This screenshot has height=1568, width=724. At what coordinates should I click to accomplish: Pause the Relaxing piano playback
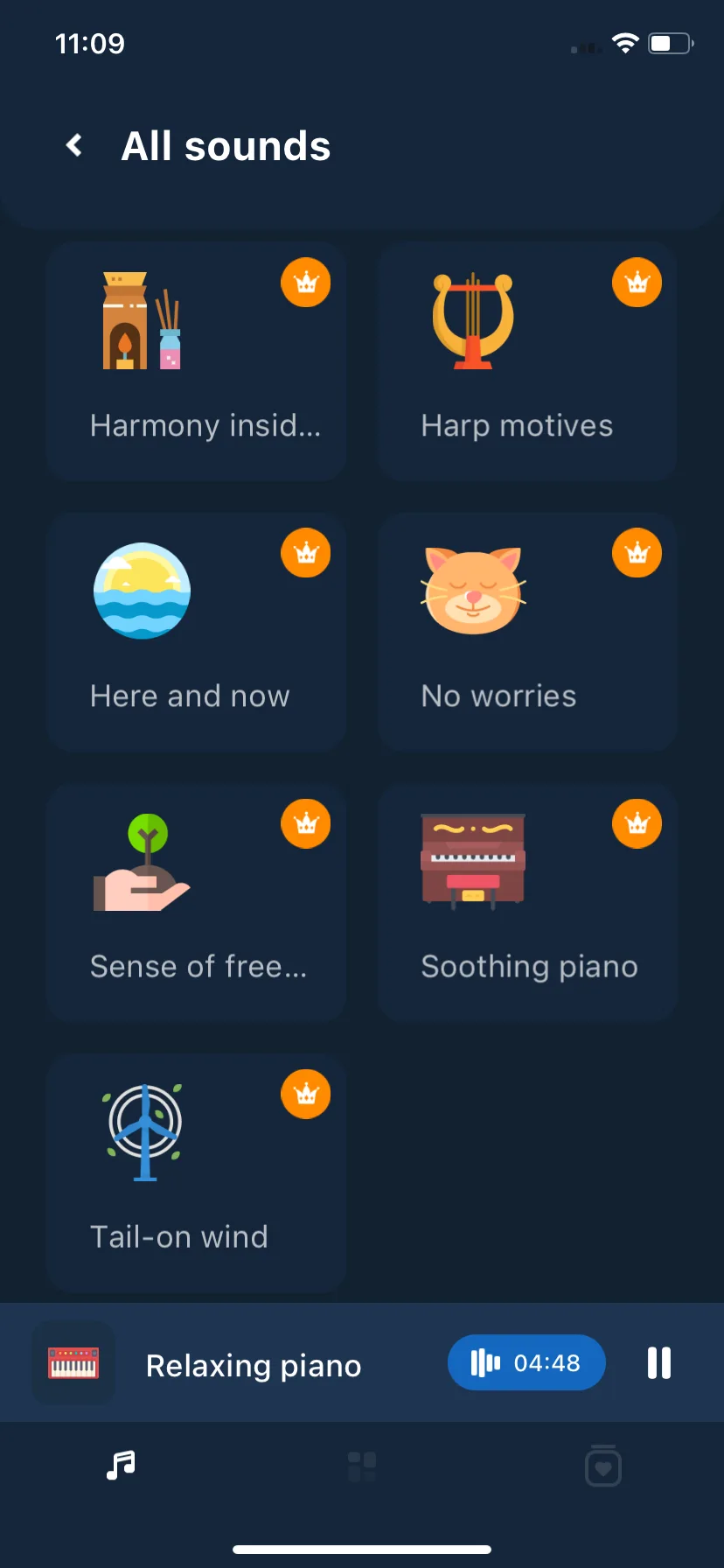(x=659, y=1362)
